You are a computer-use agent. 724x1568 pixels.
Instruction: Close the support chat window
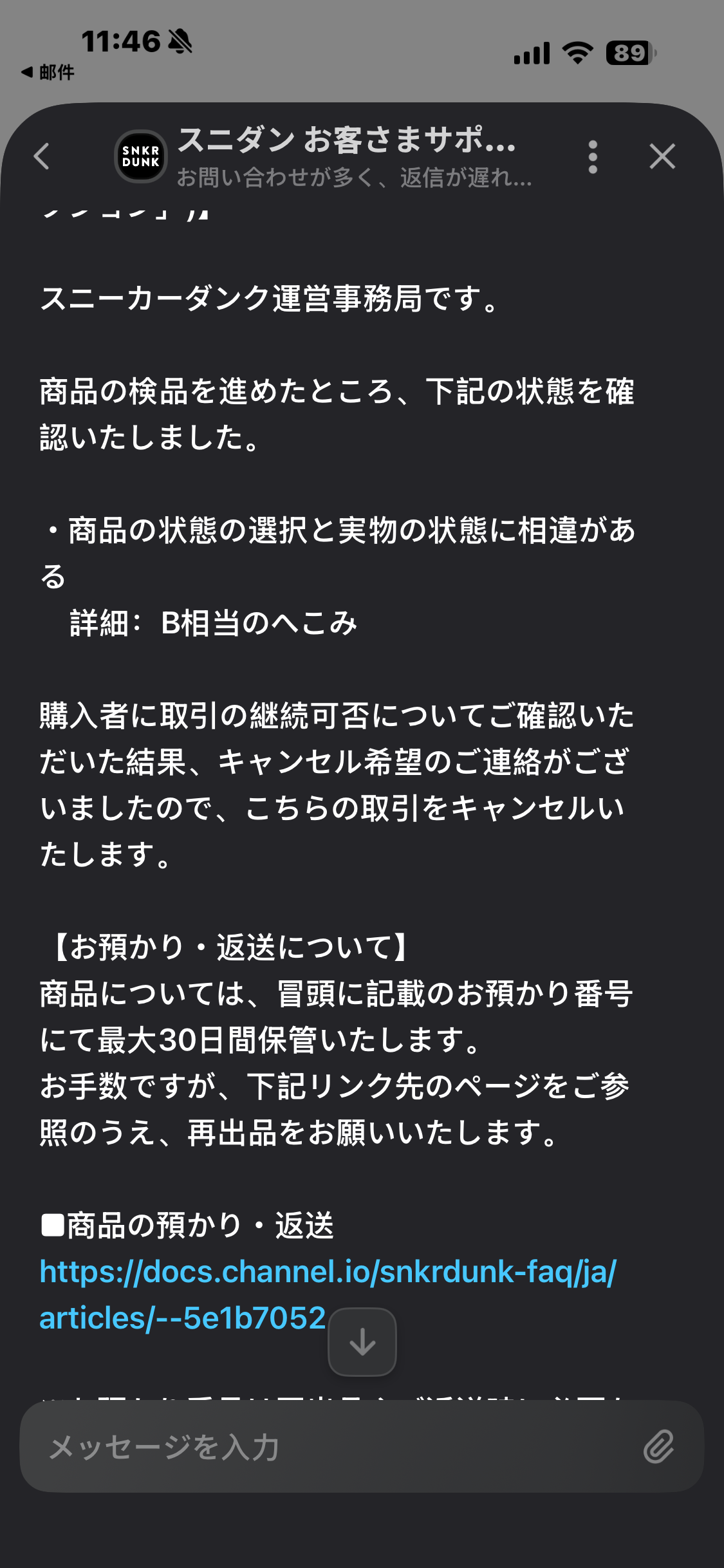click(x=662, y=156)
